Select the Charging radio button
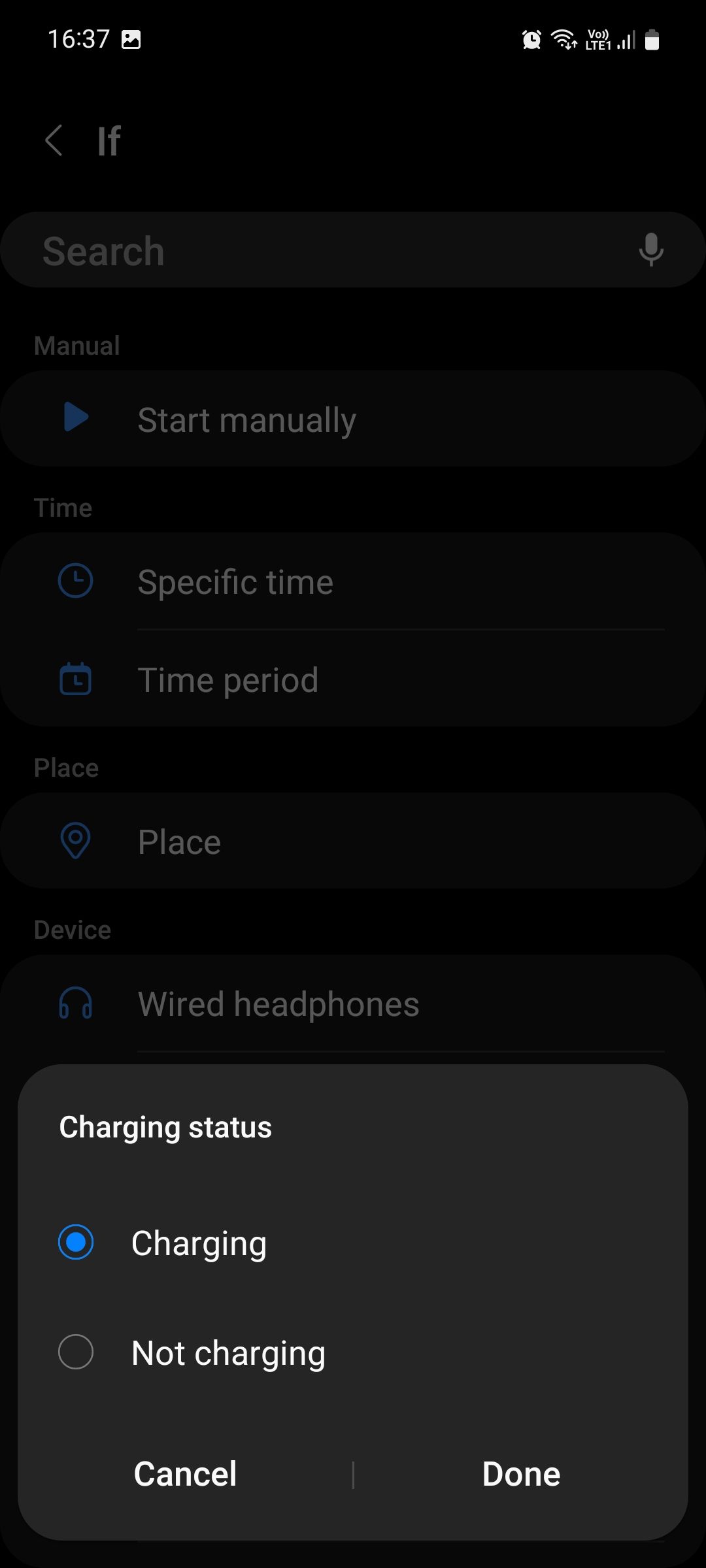 (x=76, y=1241)
